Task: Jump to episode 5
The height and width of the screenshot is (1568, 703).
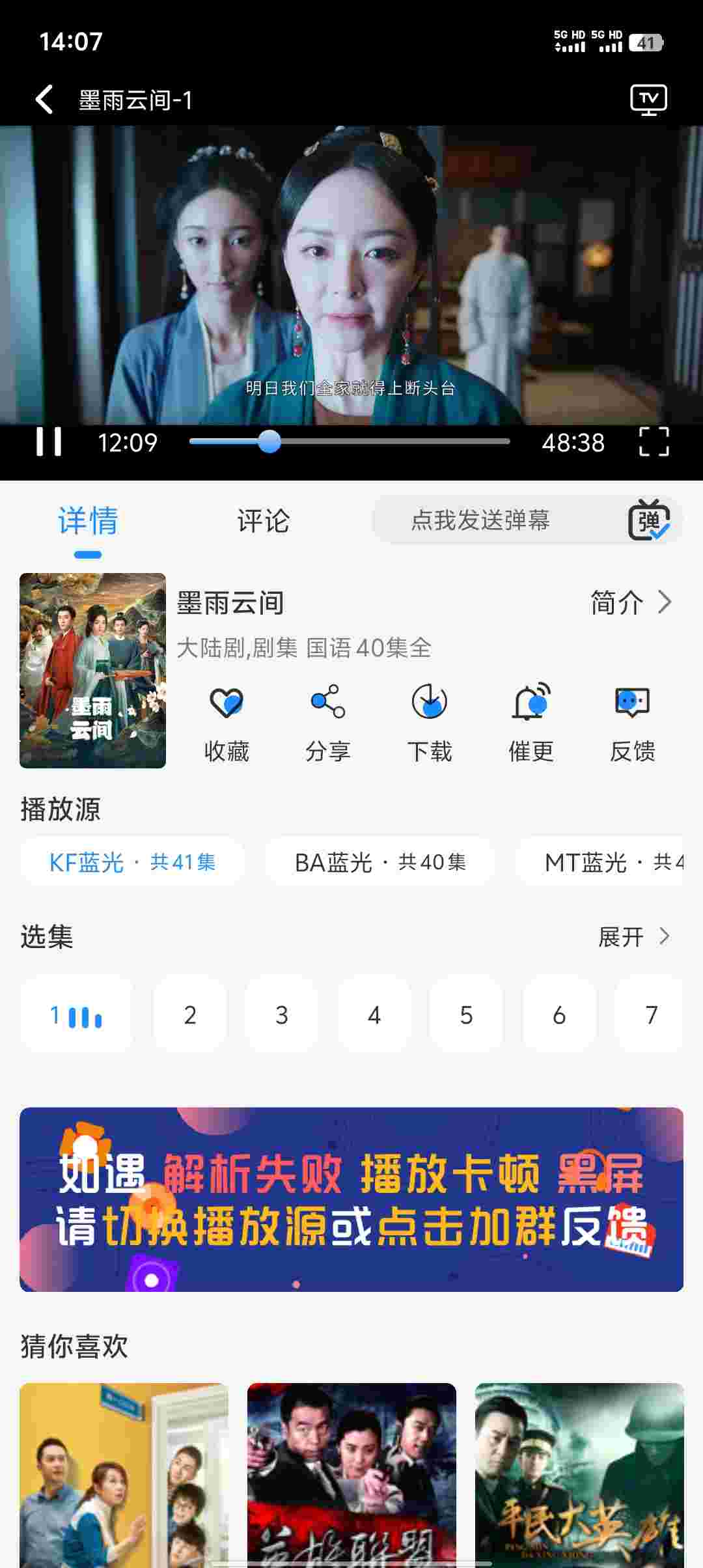Action: pyautogui.click(x=466, y=1015)
